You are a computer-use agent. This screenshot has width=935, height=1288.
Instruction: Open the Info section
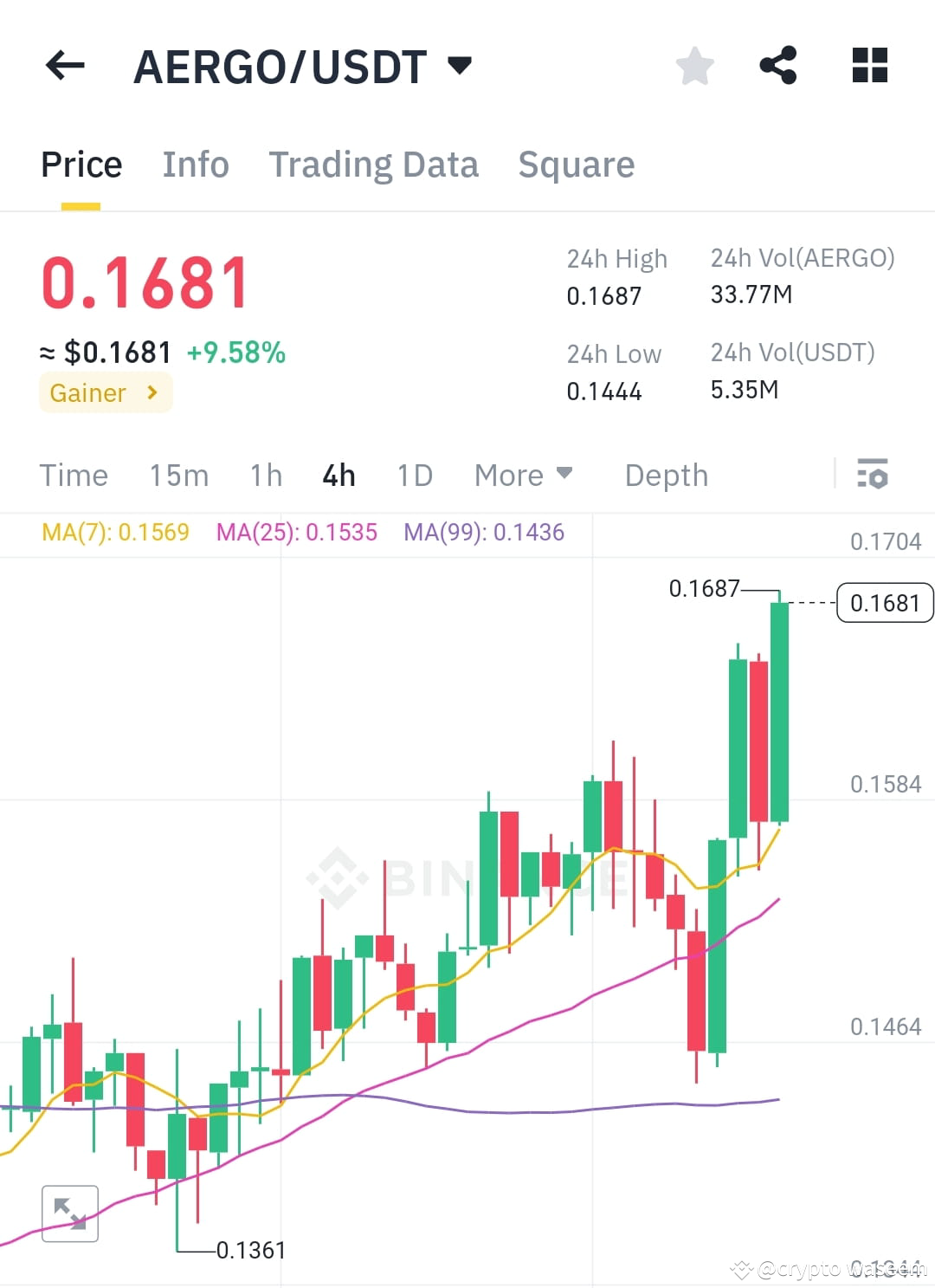tap(195, 165)
